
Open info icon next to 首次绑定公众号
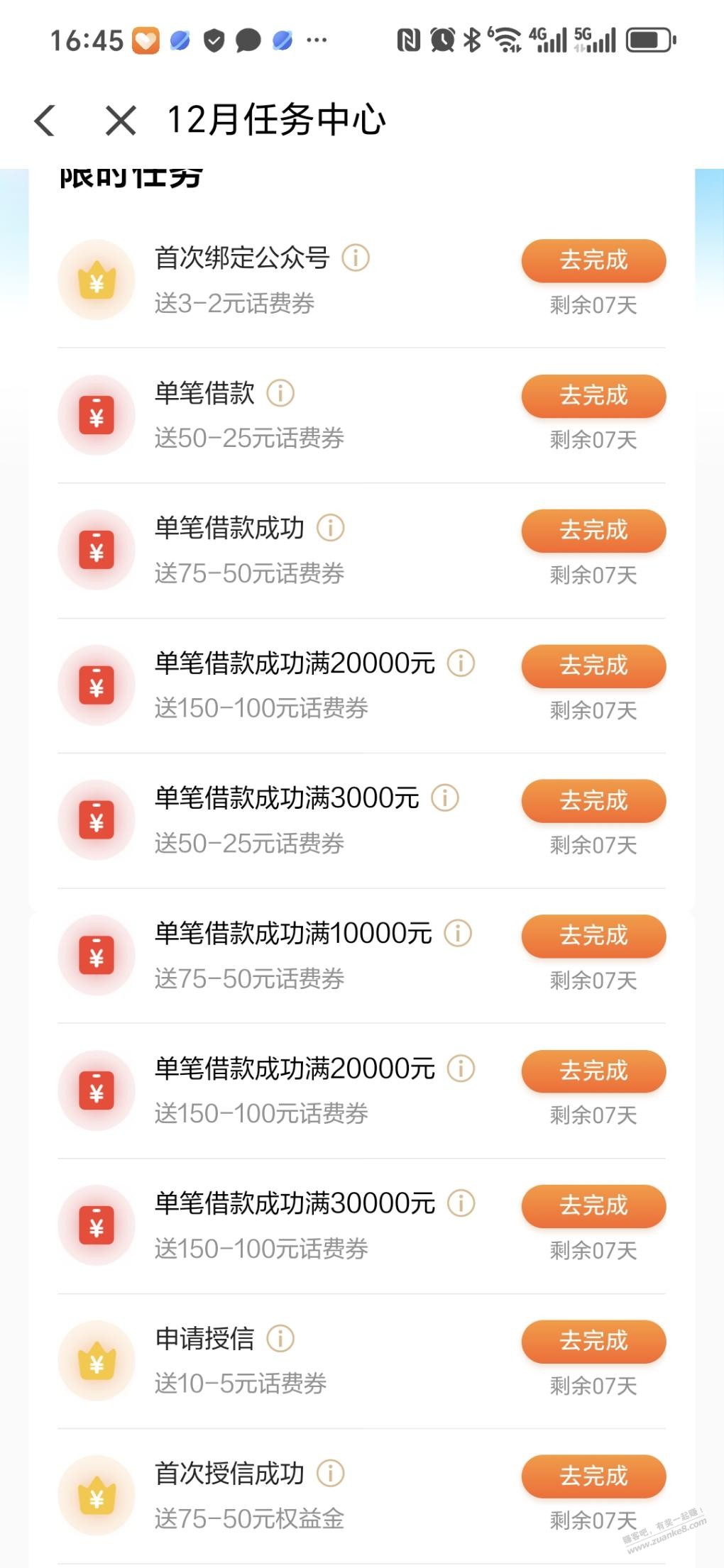point(356,258)
